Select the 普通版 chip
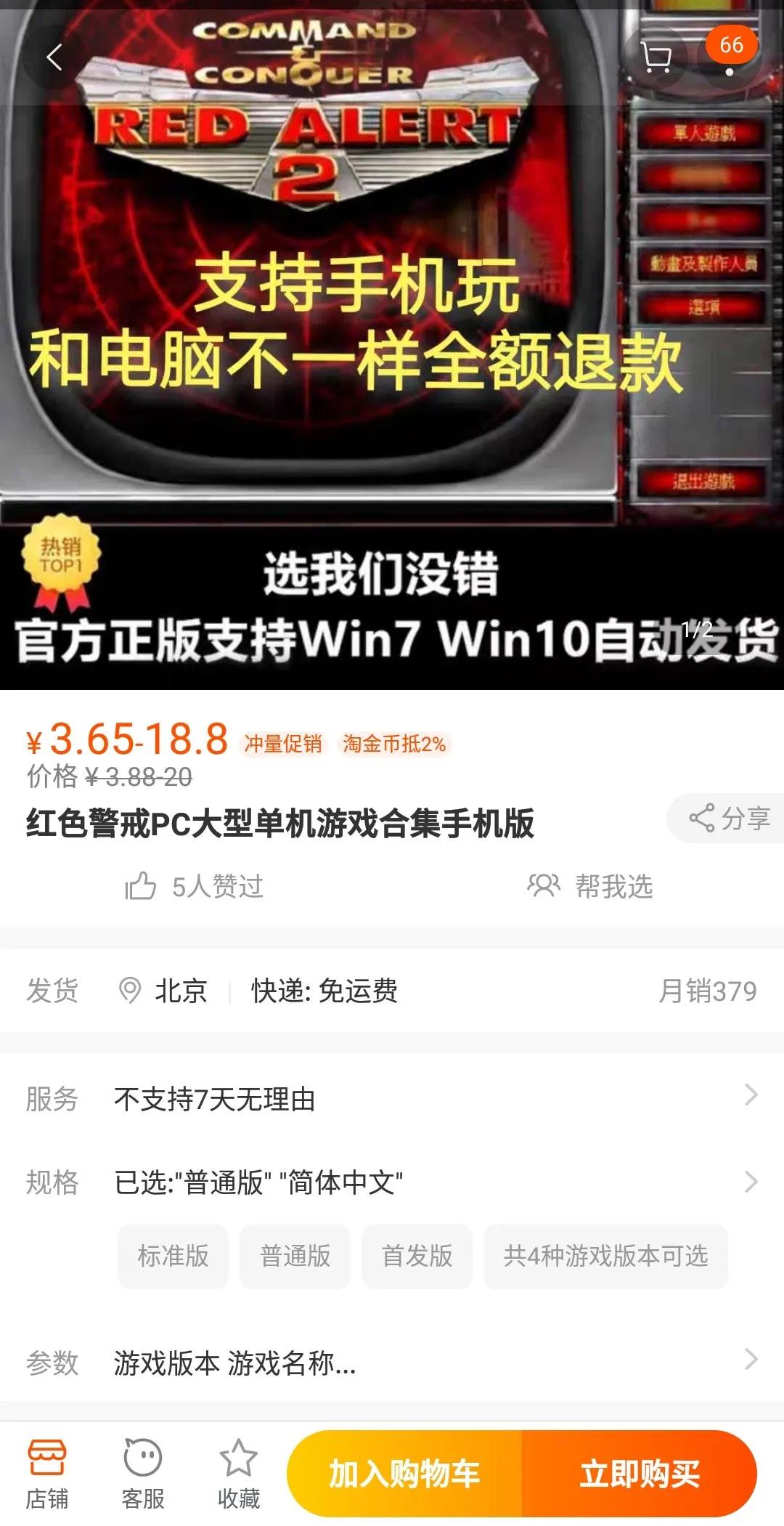 [x=295, y=1256]
